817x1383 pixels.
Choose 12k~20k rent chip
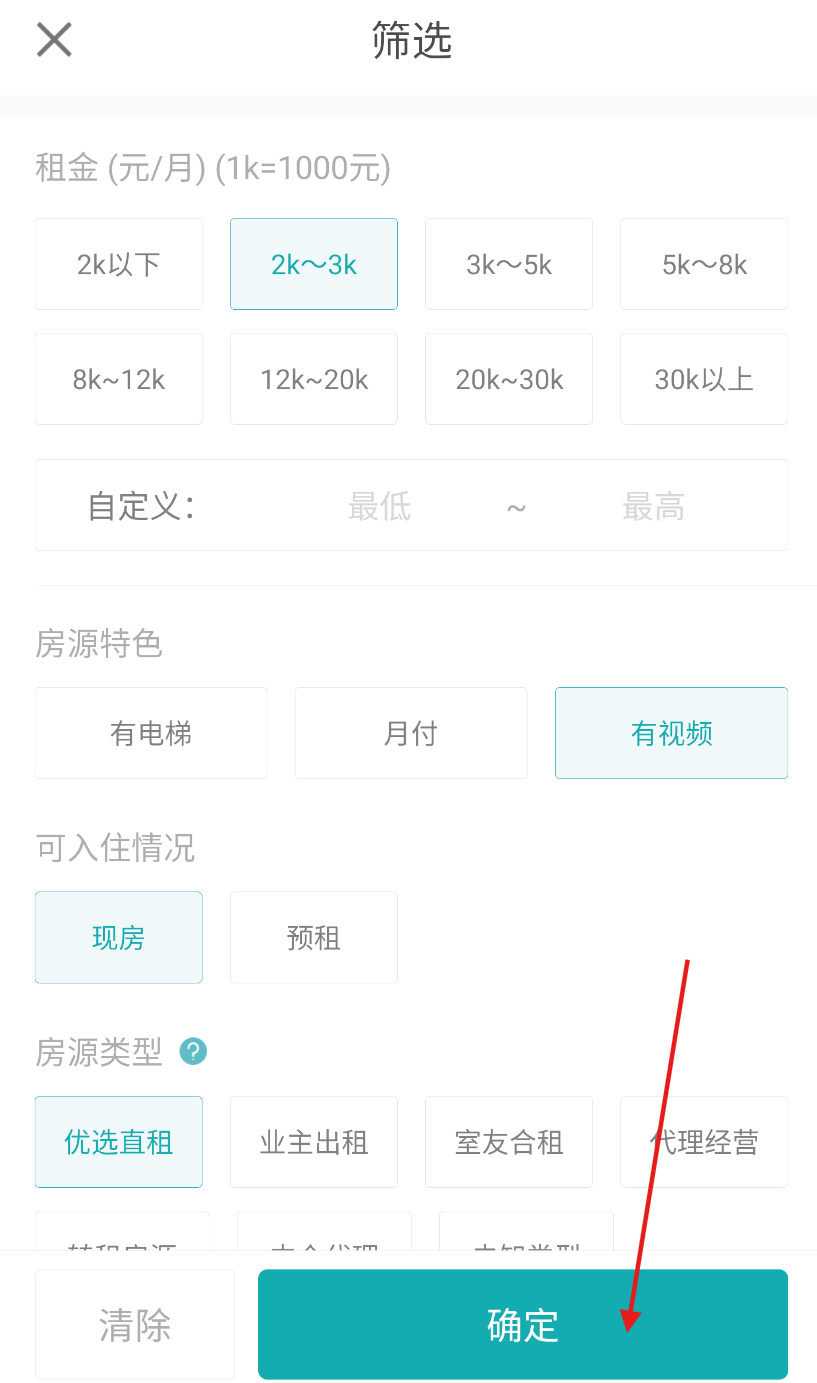(x=314, y=379)
